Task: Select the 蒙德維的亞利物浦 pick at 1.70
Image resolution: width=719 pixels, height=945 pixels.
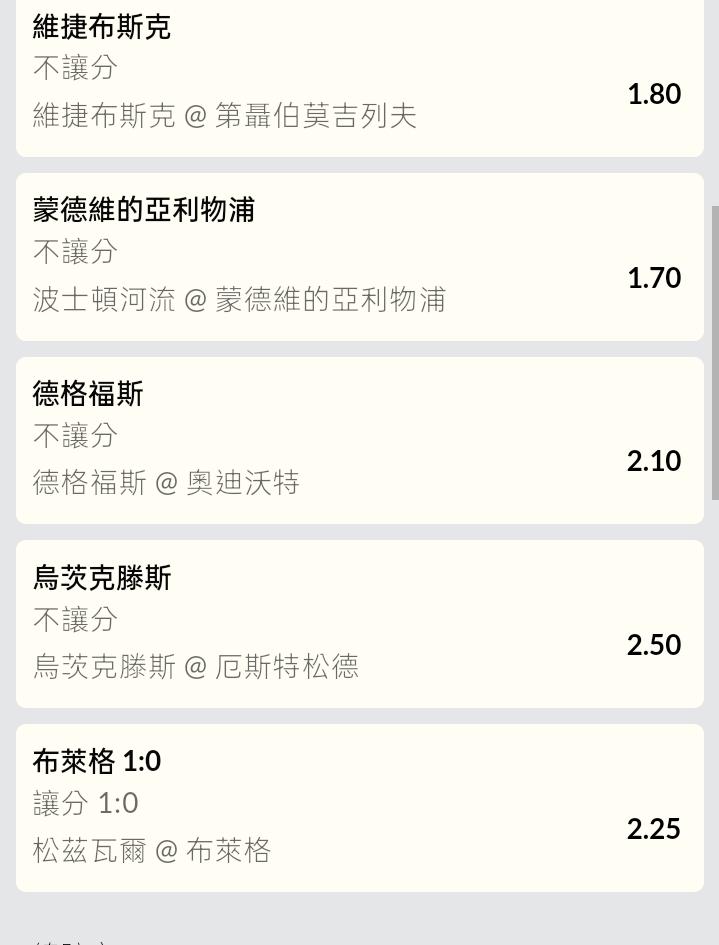Action: [x=360, y=257]
